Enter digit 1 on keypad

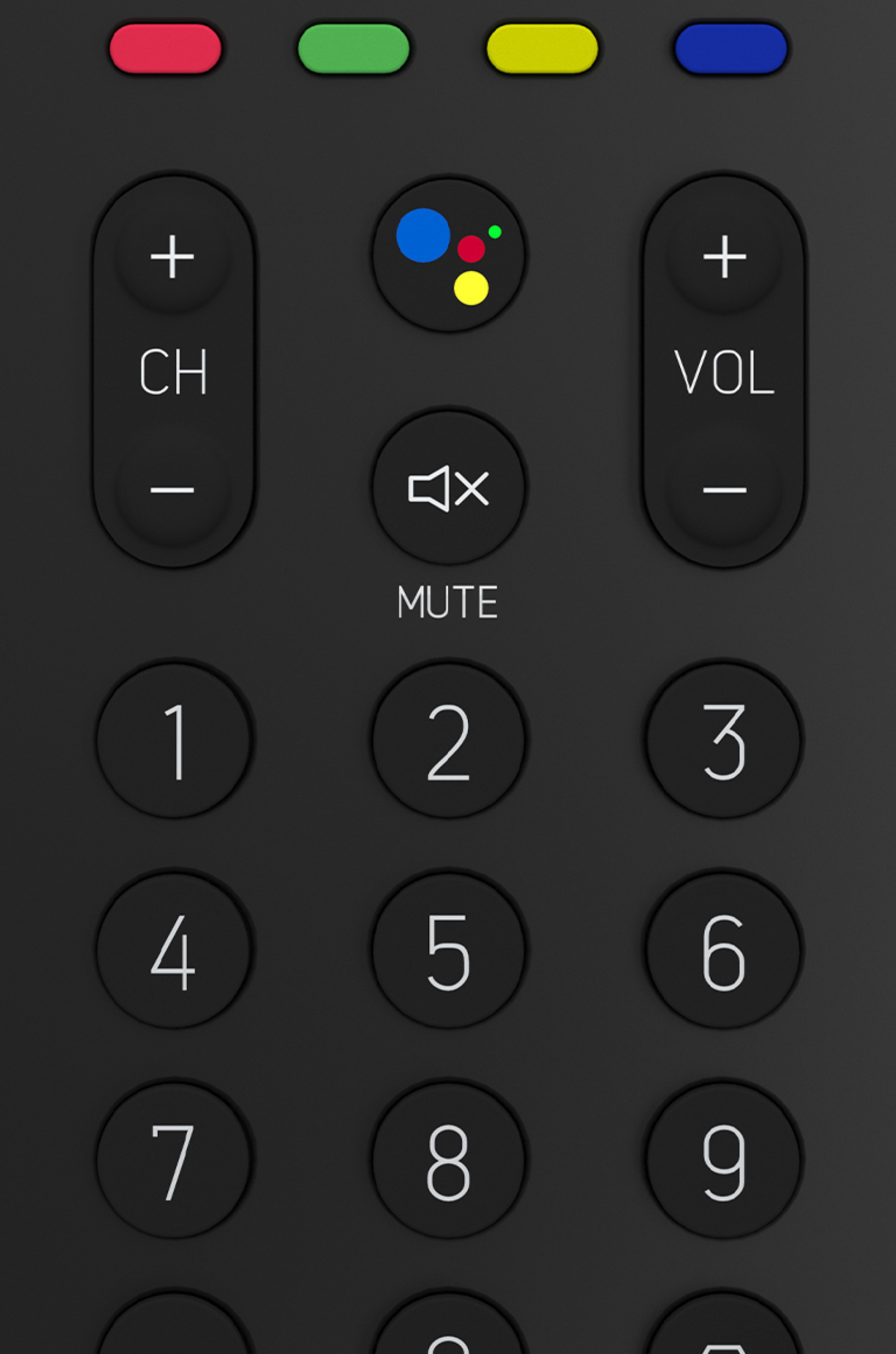(173, 741)
